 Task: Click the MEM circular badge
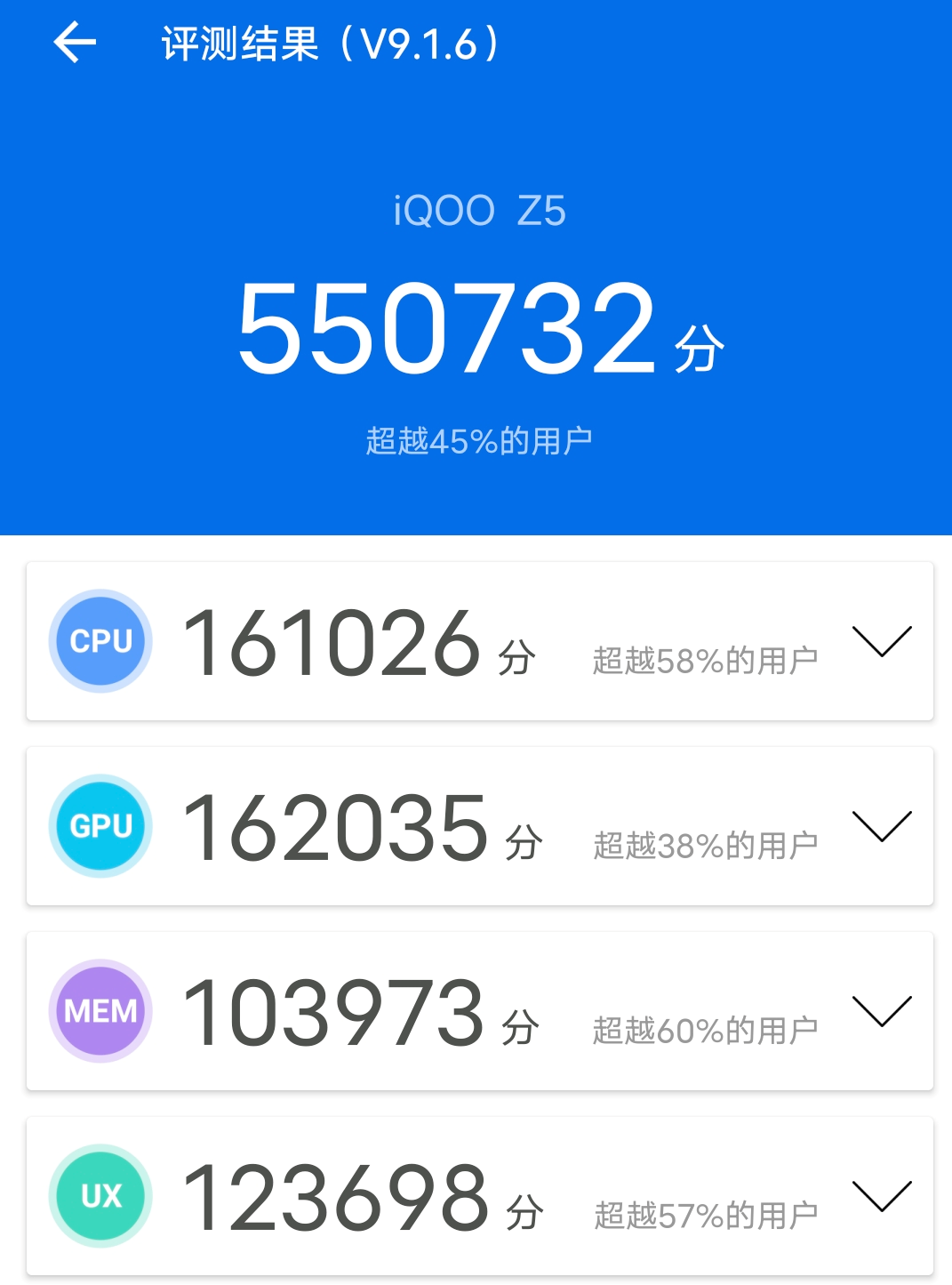point(100,1010)
